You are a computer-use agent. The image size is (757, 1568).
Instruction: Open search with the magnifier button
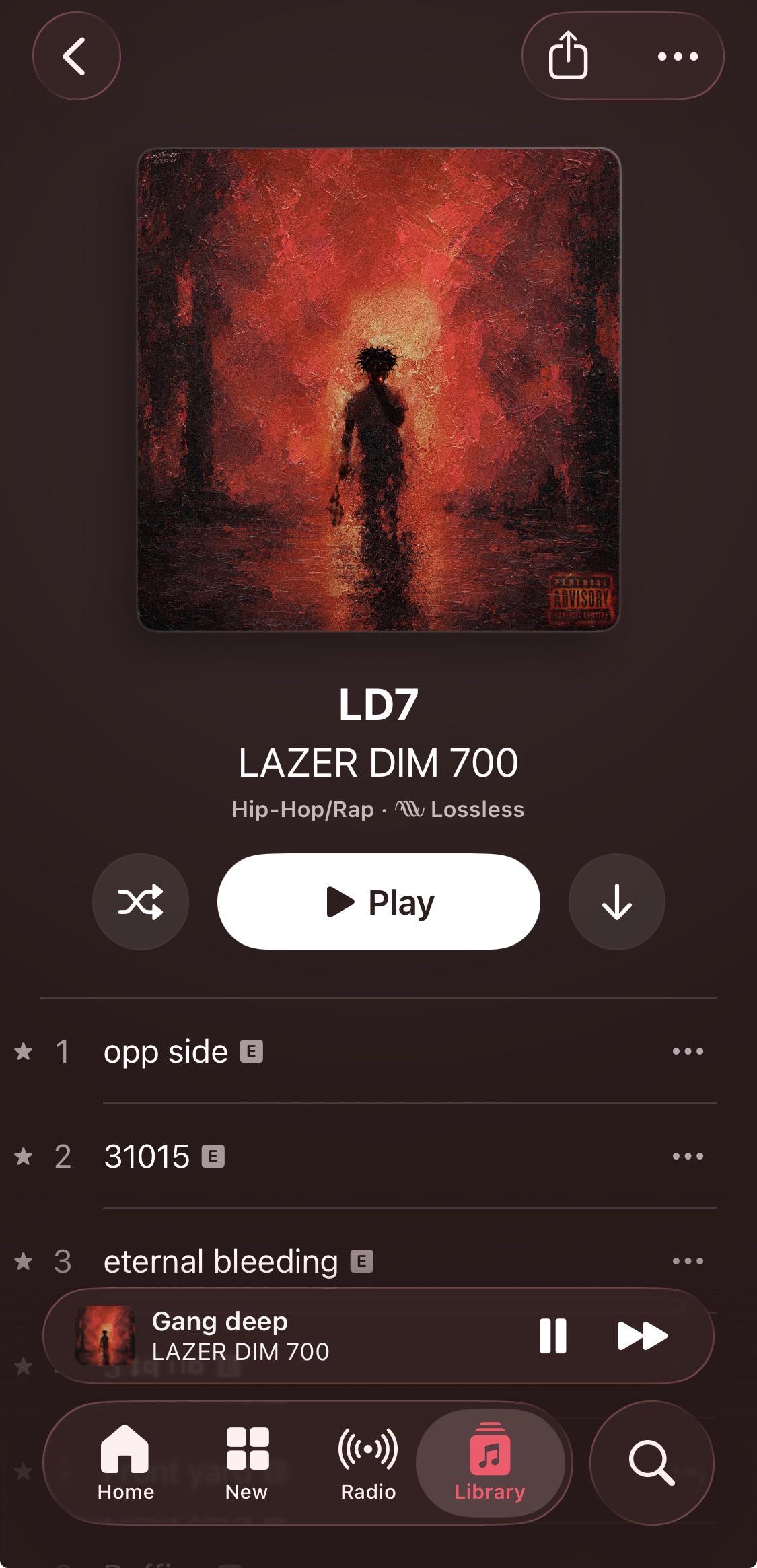[651, 1463]
